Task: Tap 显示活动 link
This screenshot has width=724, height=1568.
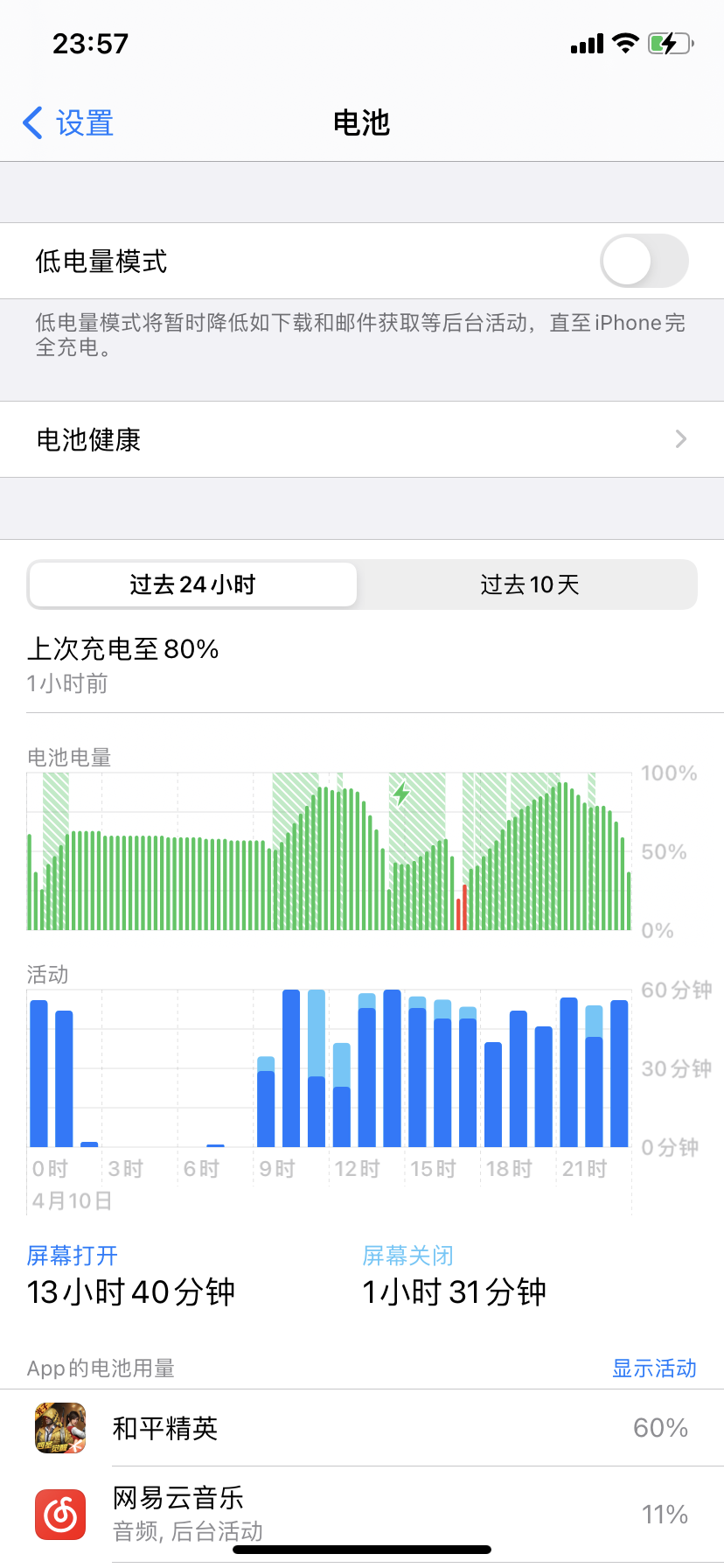Action: coord(654,1368)
